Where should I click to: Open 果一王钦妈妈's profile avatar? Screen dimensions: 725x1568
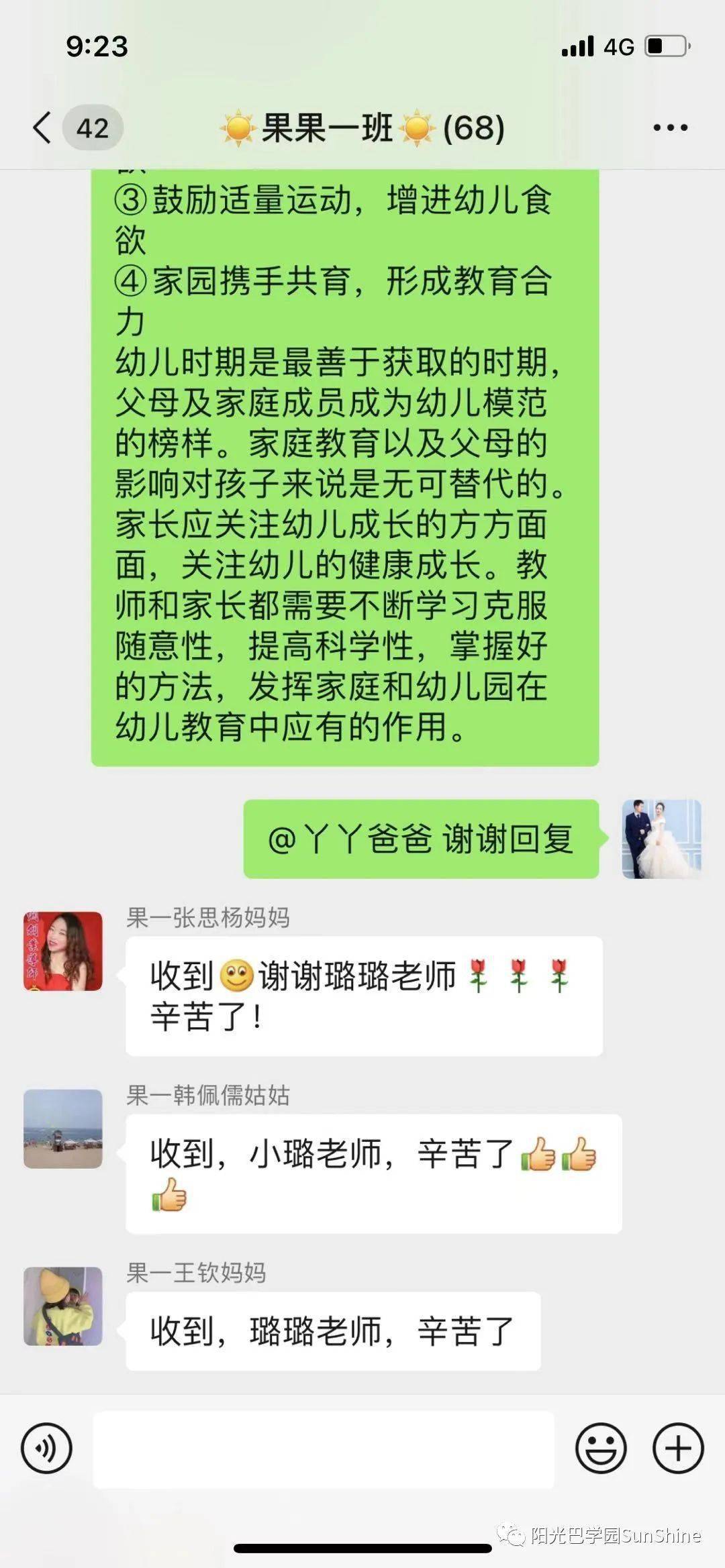pyautogui.click(x=63, y=1306)
